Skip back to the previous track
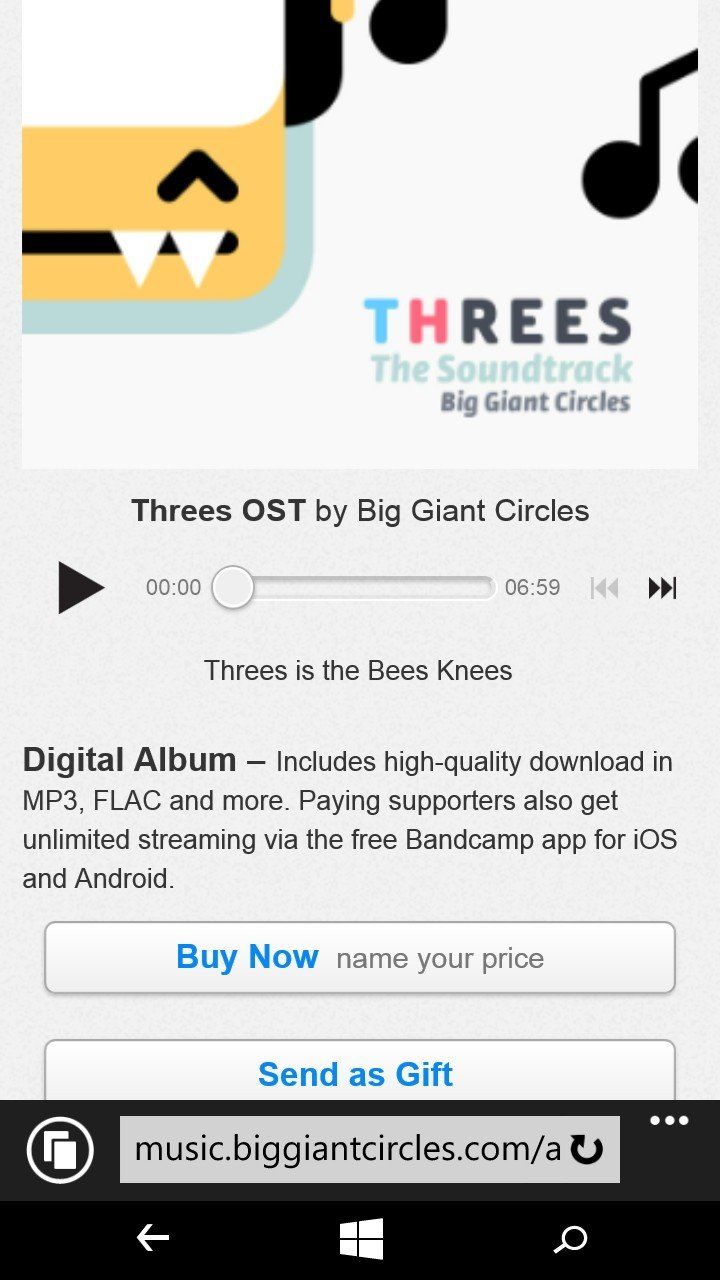This screenshot has width=720, height=1280. coord(604,588)
